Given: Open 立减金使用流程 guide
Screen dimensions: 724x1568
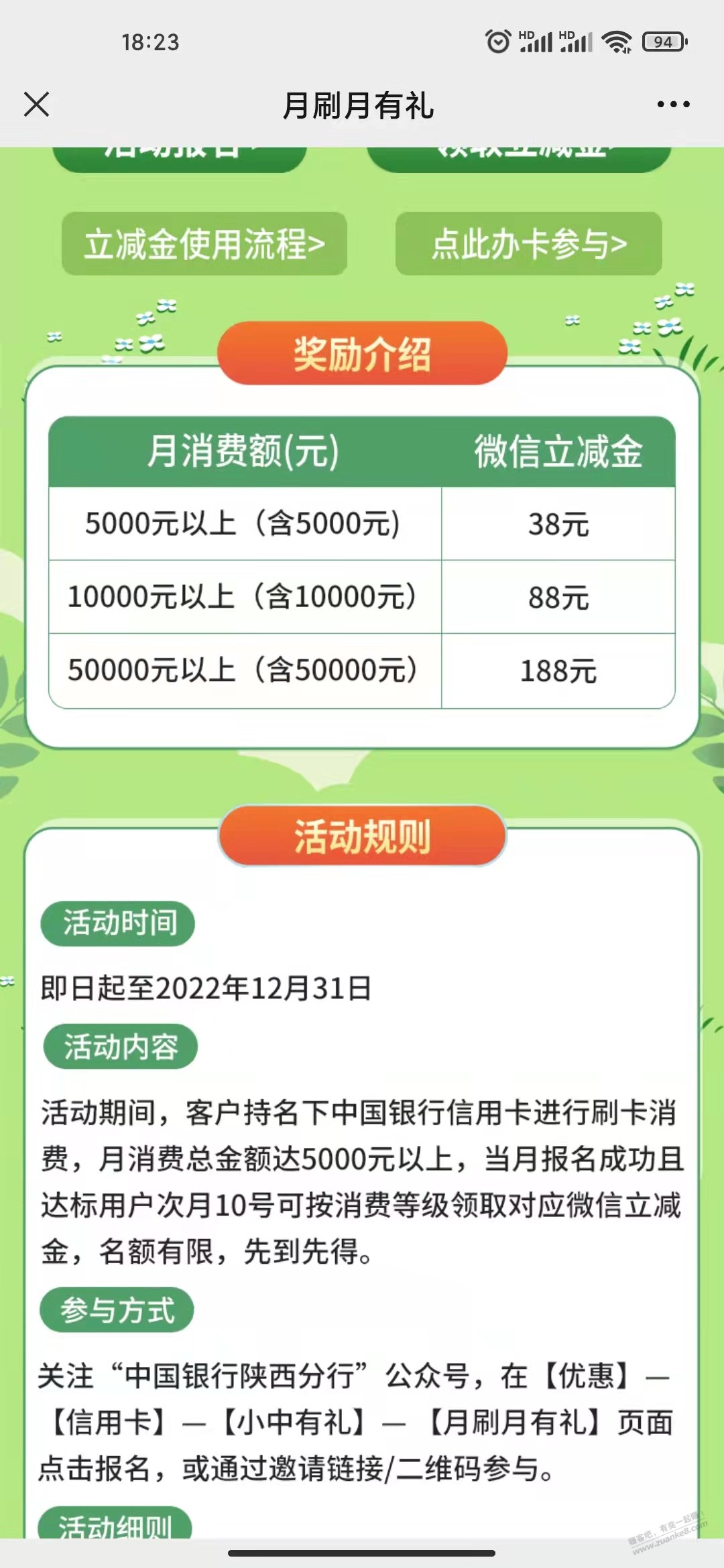Looking at the screenshot, I should click(204, 244).
